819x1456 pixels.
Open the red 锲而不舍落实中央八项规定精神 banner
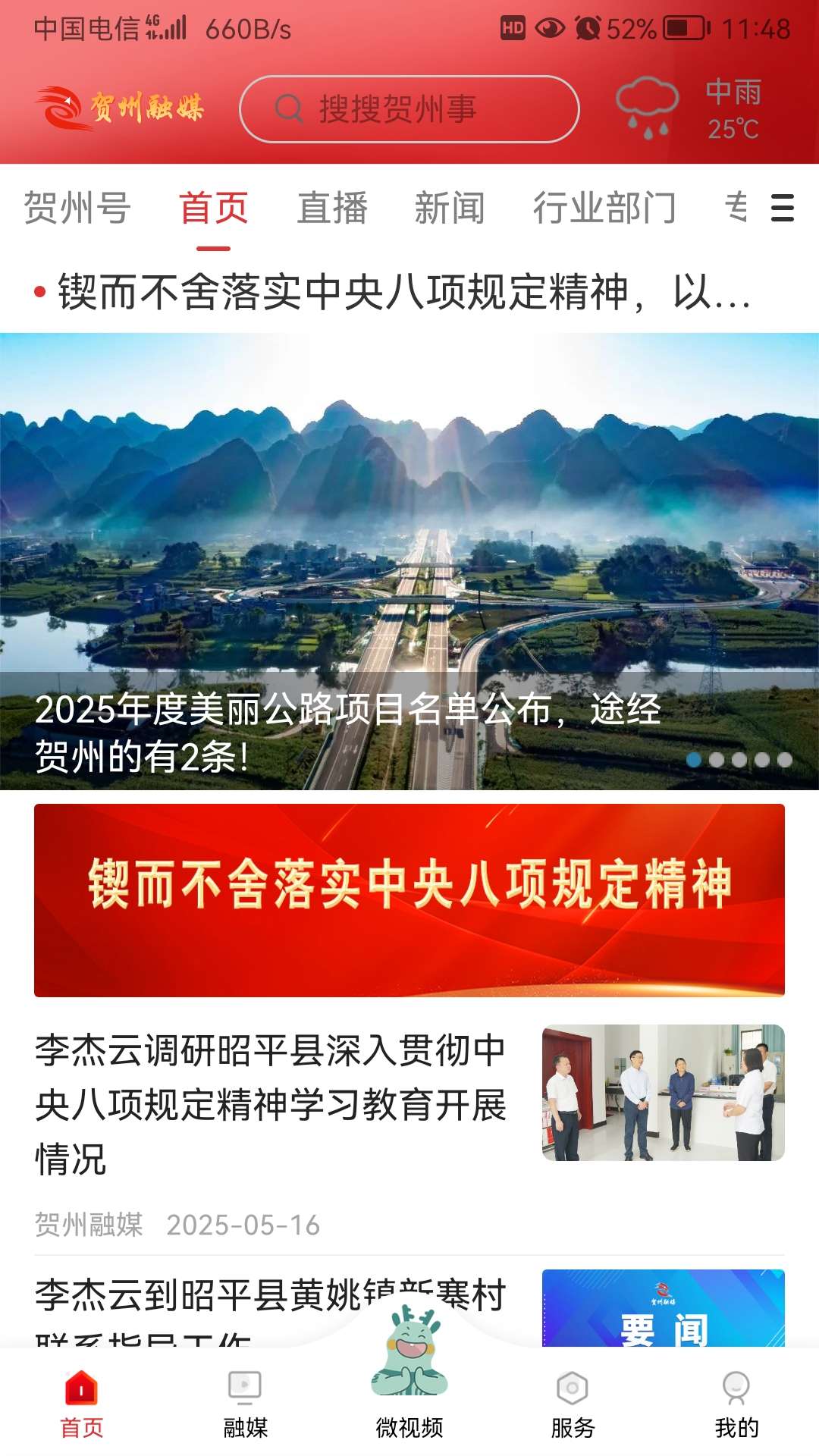tap(409, 900)
